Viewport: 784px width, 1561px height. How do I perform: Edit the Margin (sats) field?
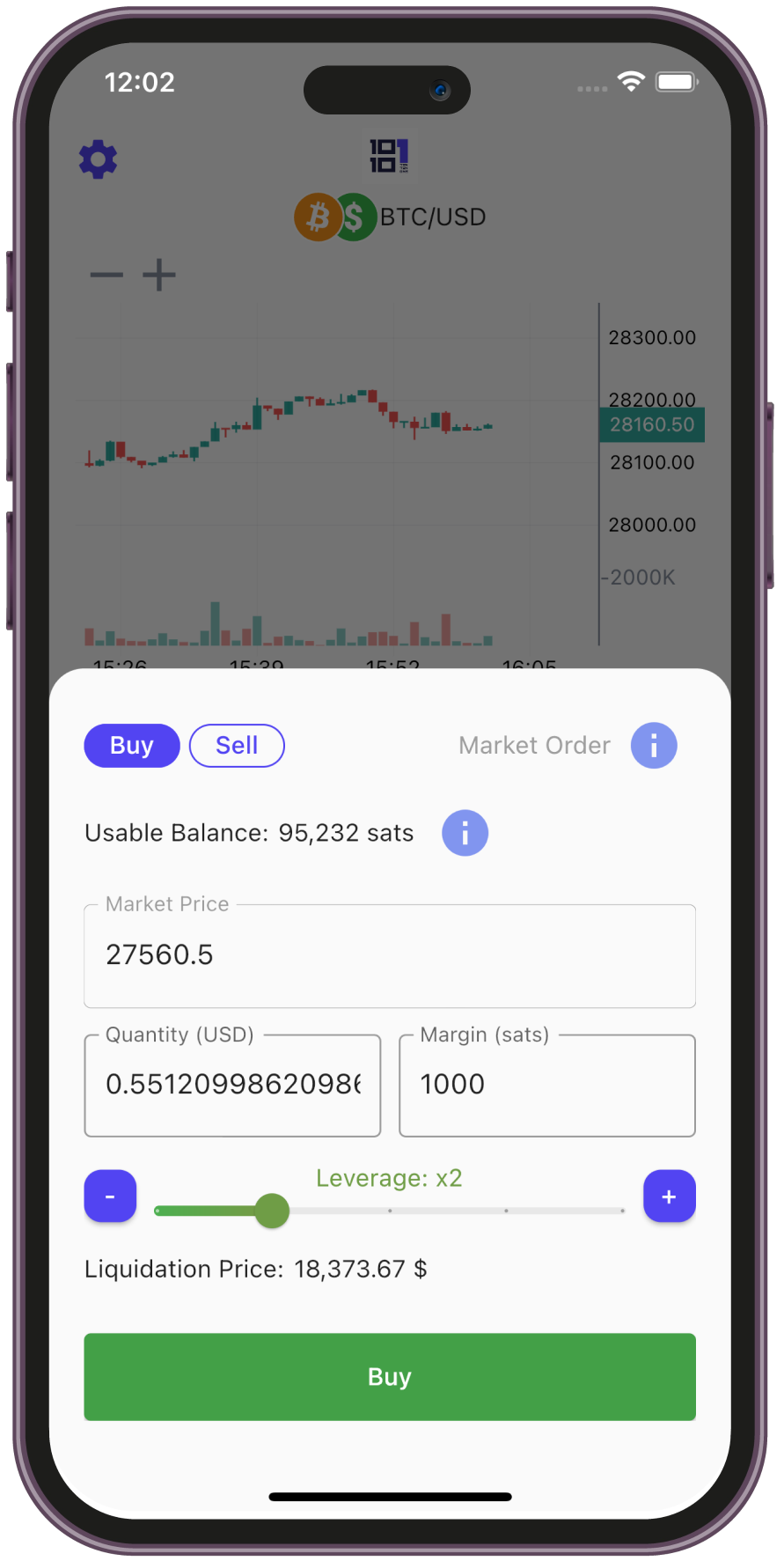pyautogui.click(x=546, y=1085)
